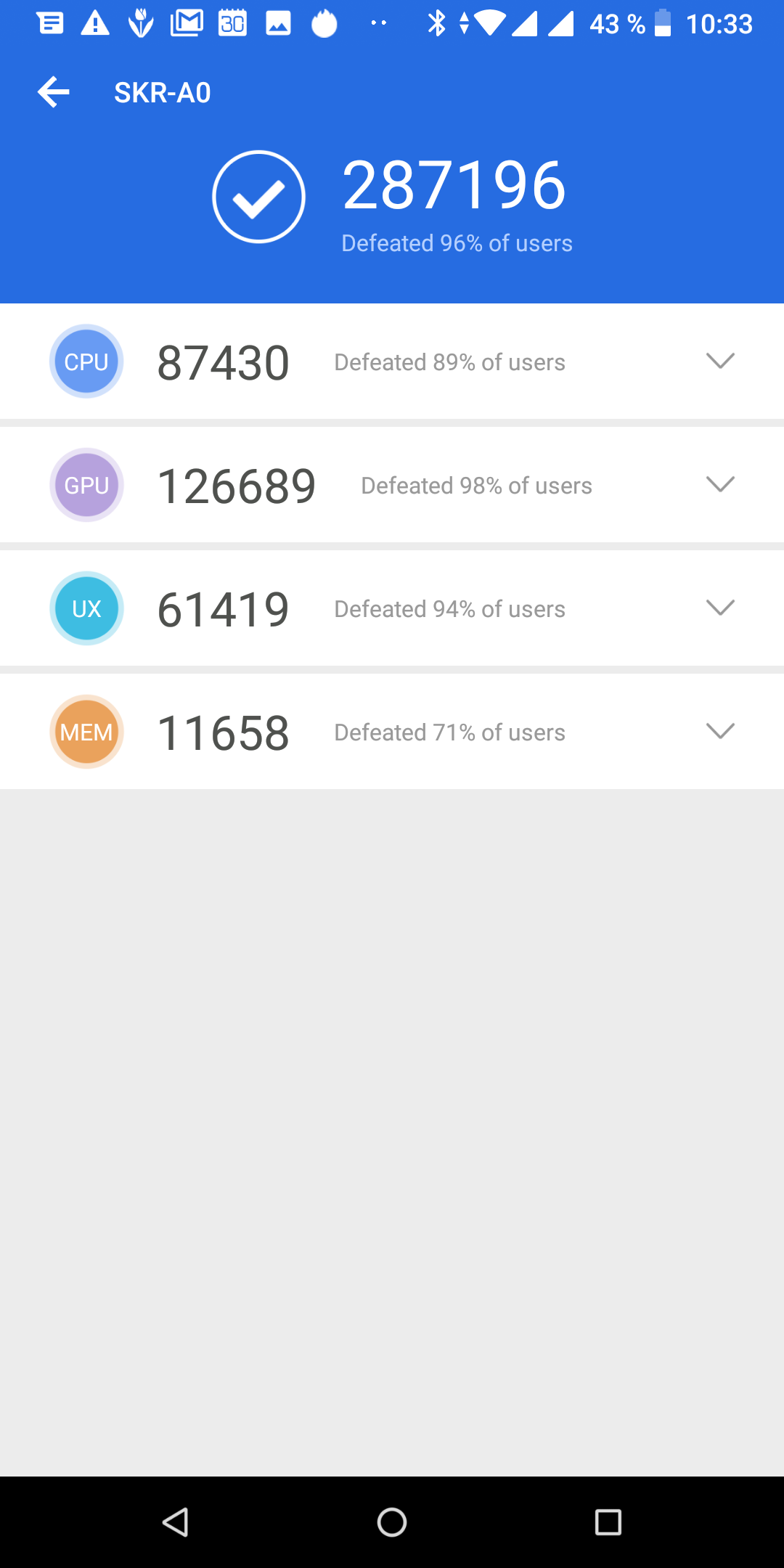Image resolution: width=784 pixels, height=1568 pixels.
Task: Expand the CPU score details
Action: tap(720, 361)
